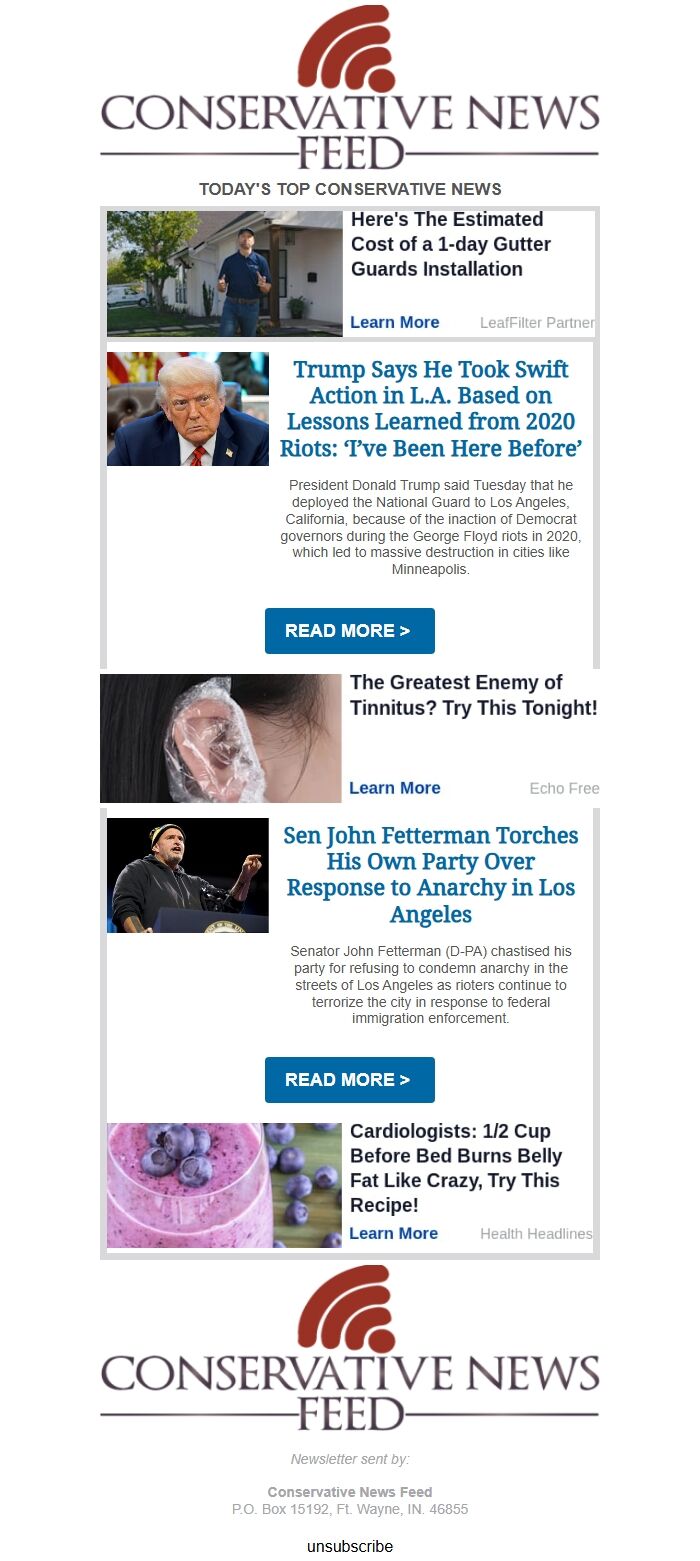Image resolution: width=700 pixels, height=1561 pixels.
Task: Open Sen John Fetterman headline link
Action: pos(431,874)
